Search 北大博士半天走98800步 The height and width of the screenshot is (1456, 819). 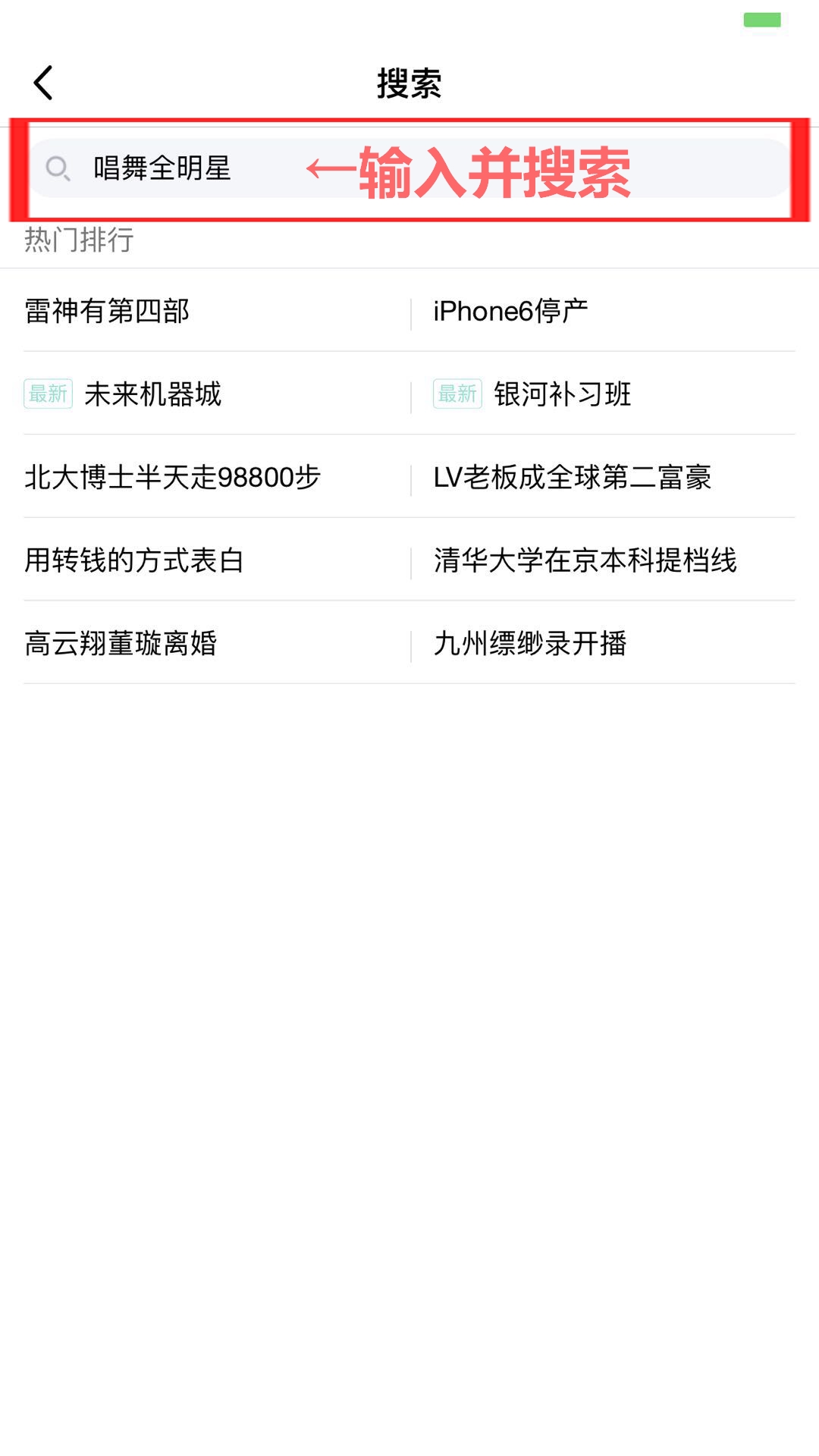point(173,478)
